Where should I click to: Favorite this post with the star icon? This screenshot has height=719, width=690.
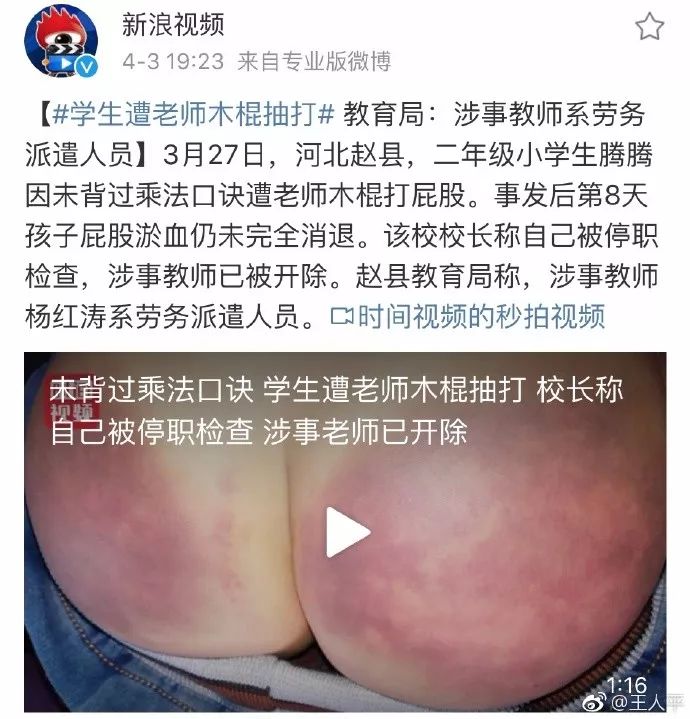click(650, 26)
